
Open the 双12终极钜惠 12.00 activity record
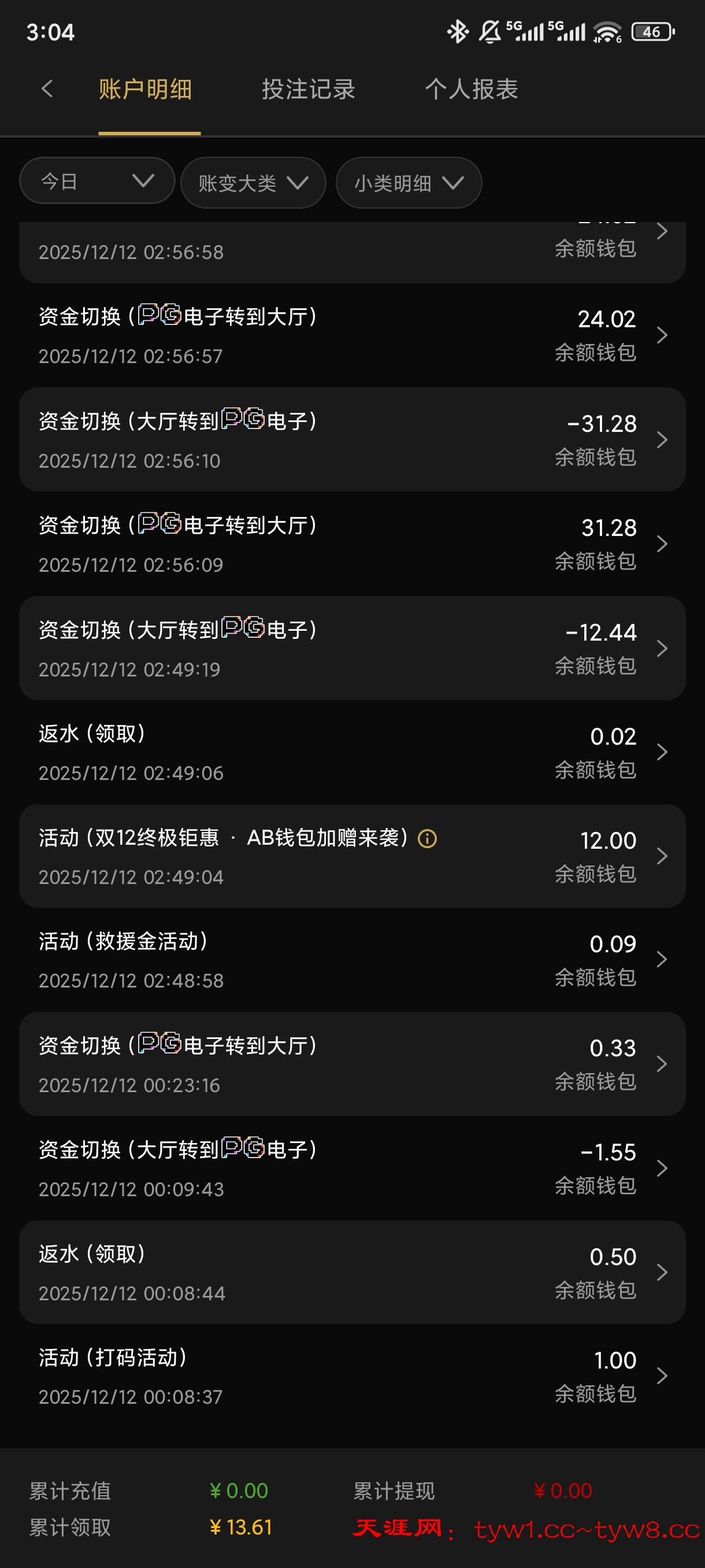tap(352, 856)
